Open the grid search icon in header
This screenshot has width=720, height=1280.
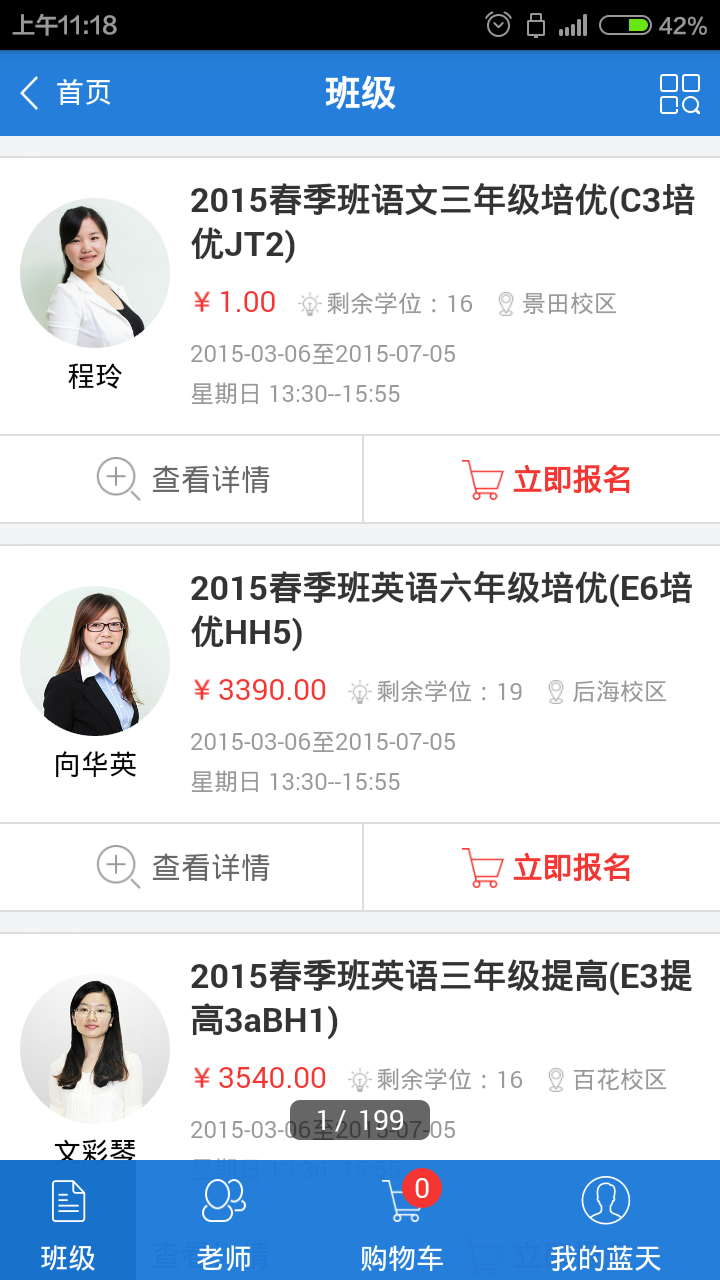click(x=679, y=94)
